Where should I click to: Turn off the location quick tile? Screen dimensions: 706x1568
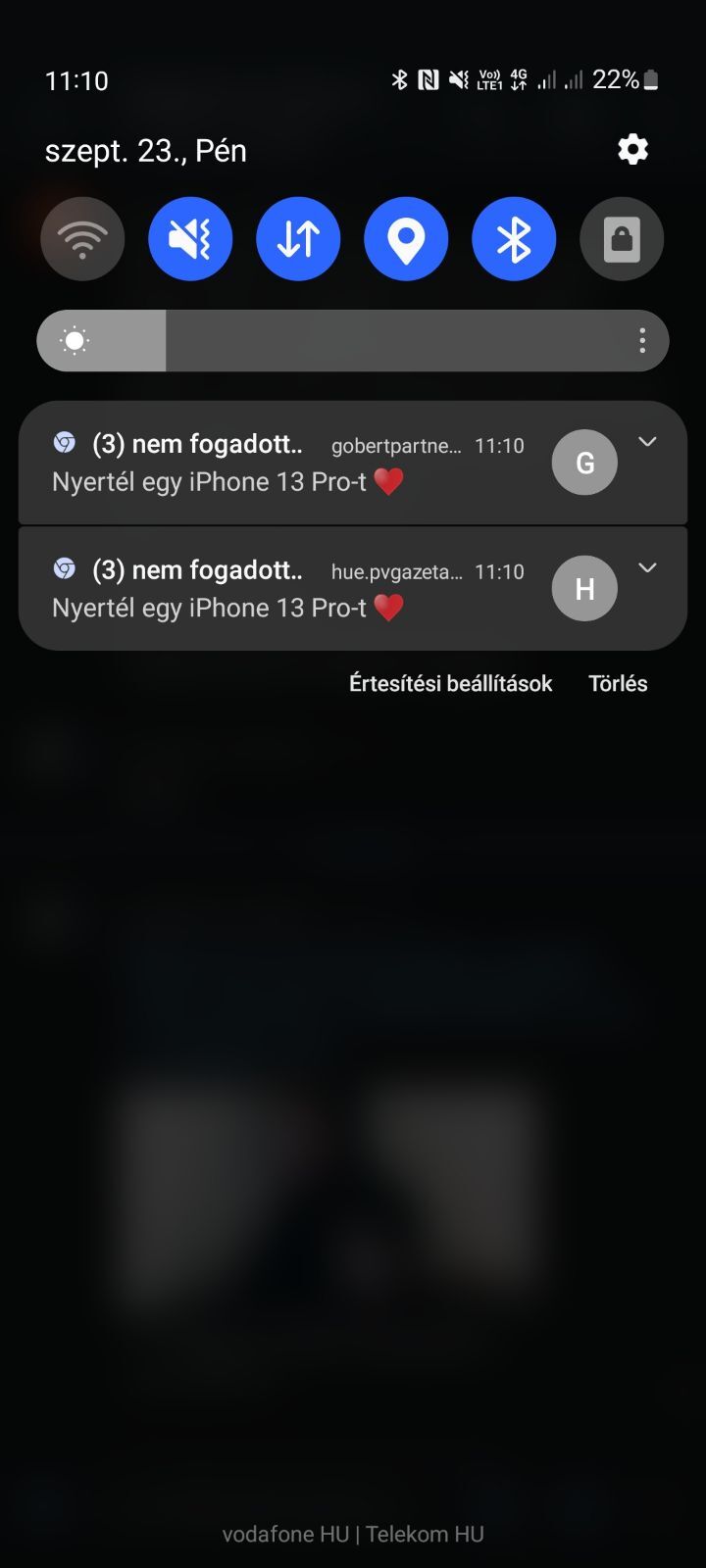(406, 239)
